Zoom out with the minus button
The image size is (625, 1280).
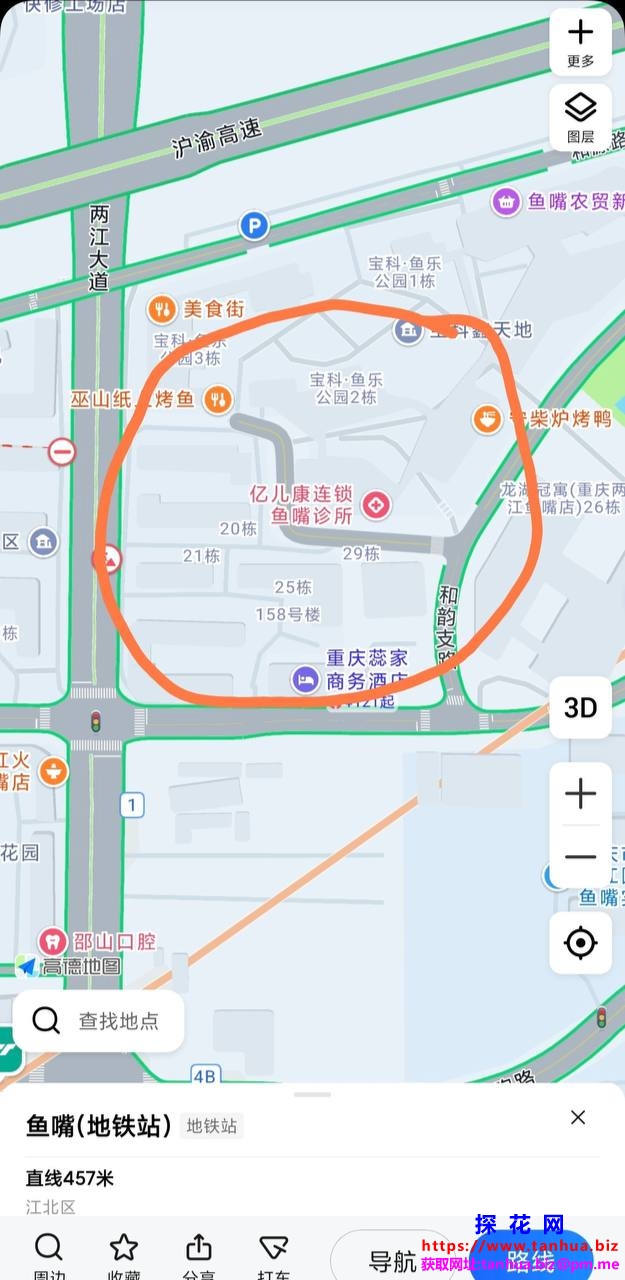[580, 857]
